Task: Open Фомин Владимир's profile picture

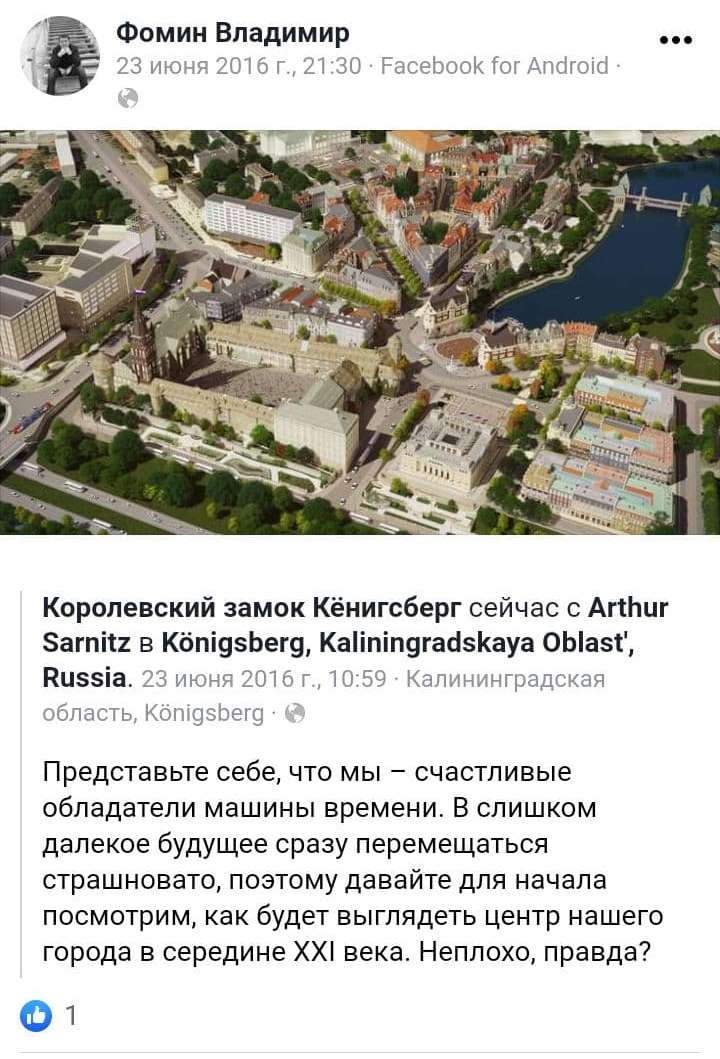Action: (60, 56)
